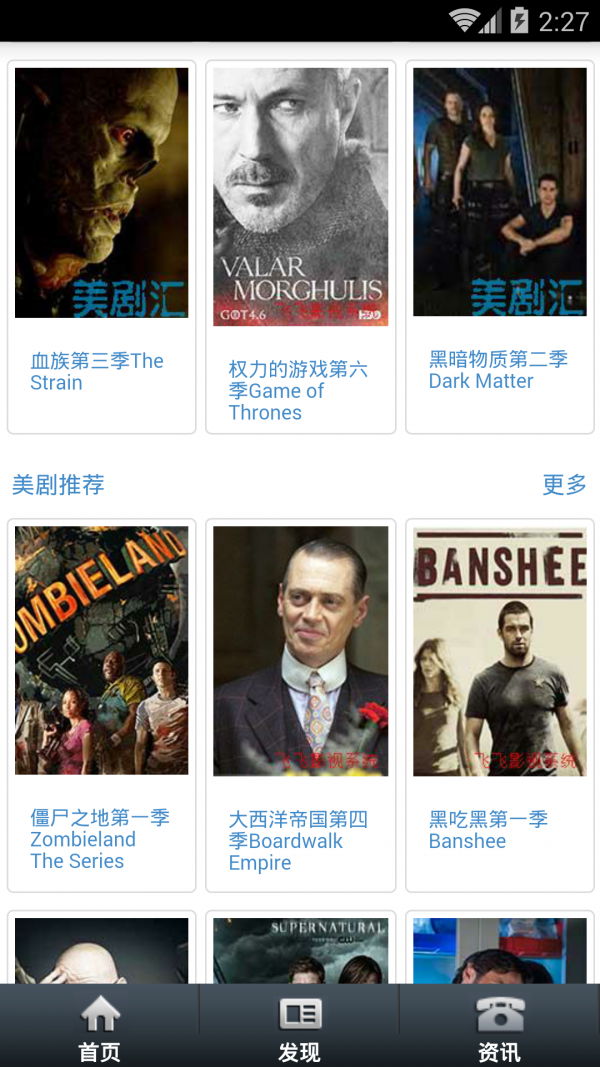Select 黑暗物质第二季 Dark Matter card
This screenshot has height=1067, width=600.
499,246
